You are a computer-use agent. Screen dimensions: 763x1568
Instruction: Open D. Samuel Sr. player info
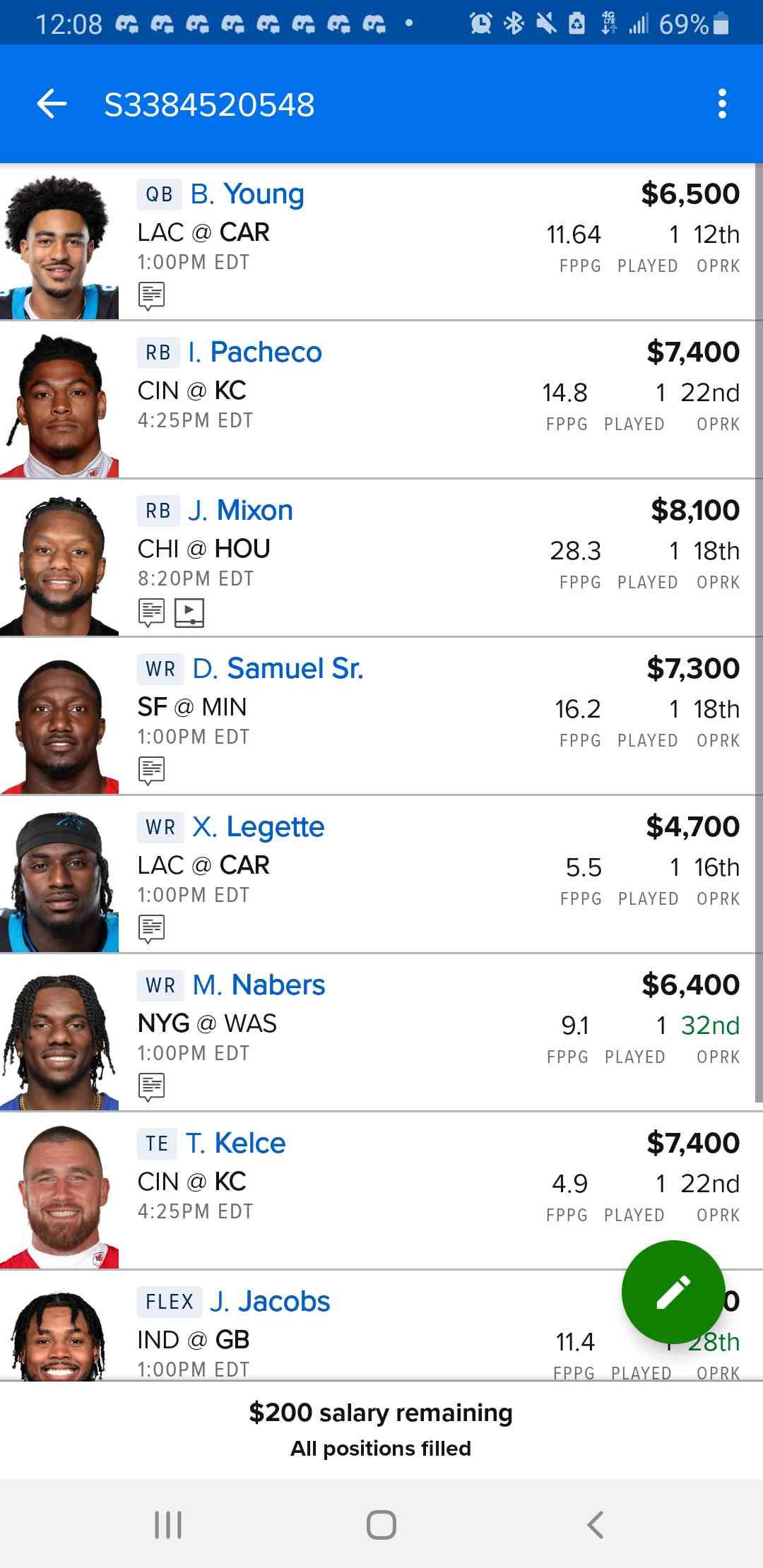click(278, 669)
